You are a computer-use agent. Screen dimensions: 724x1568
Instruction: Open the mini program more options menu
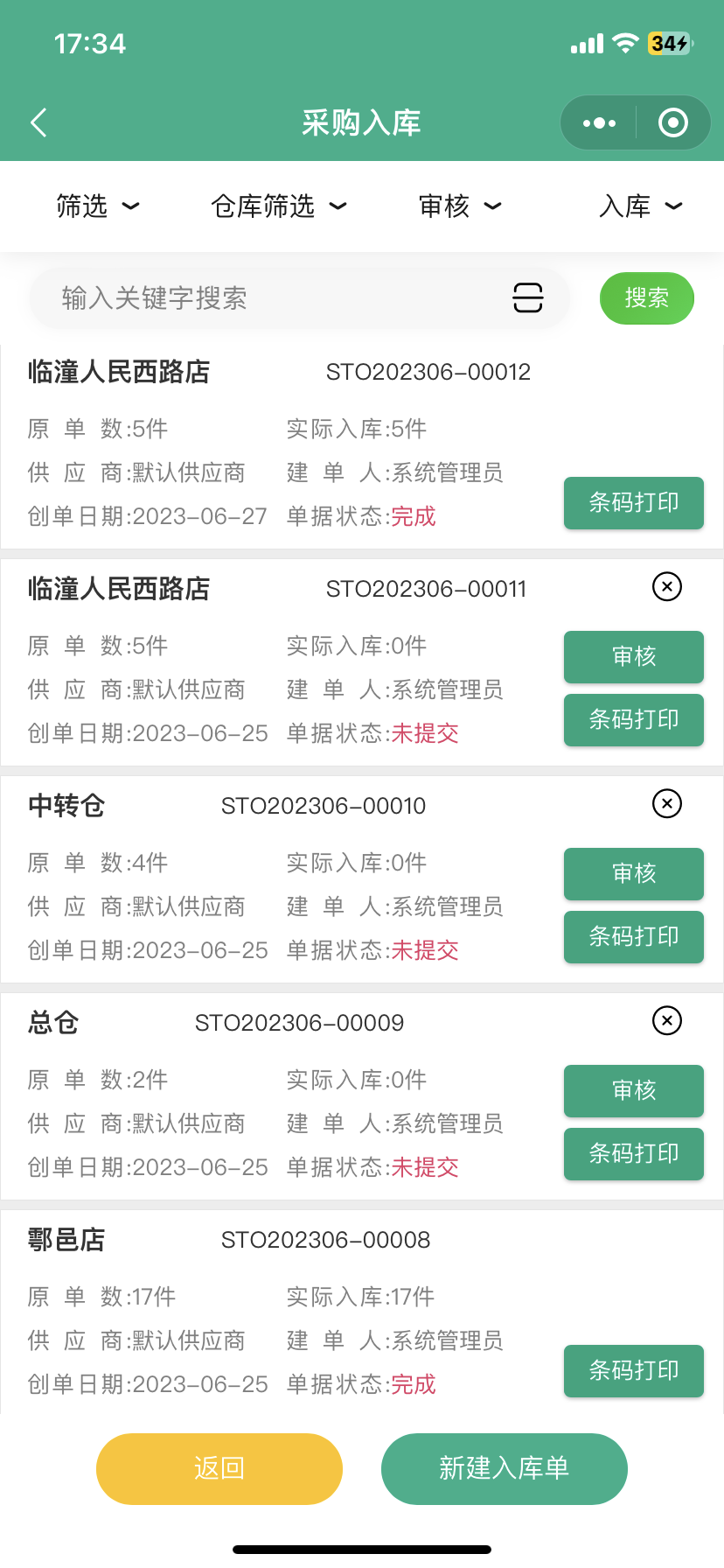coord(599,122)
